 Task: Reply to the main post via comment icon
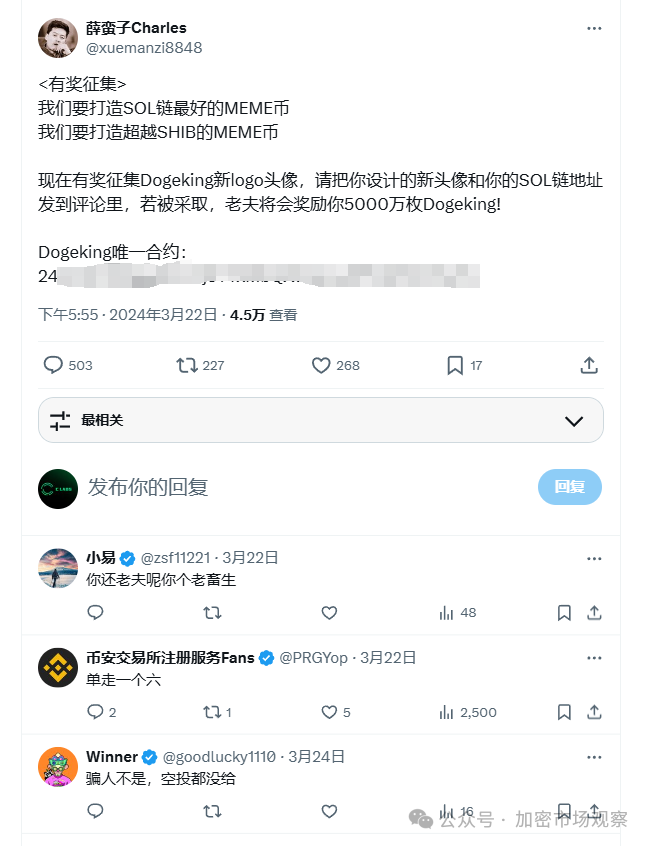[x=54, y=365]
